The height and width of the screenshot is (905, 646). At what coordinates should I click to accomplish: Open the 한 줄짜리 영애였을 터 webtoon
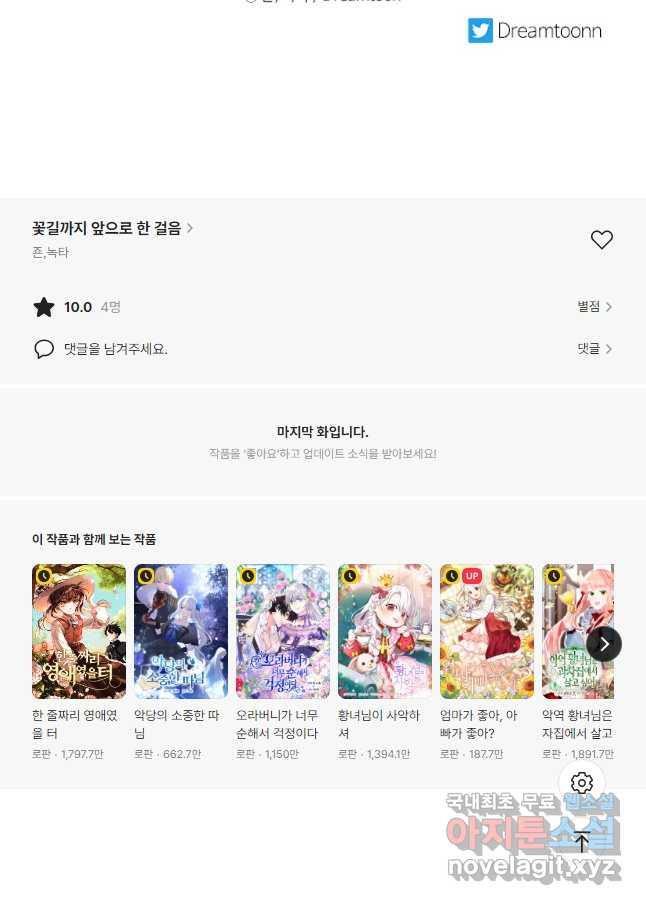(x=79, y=632)
